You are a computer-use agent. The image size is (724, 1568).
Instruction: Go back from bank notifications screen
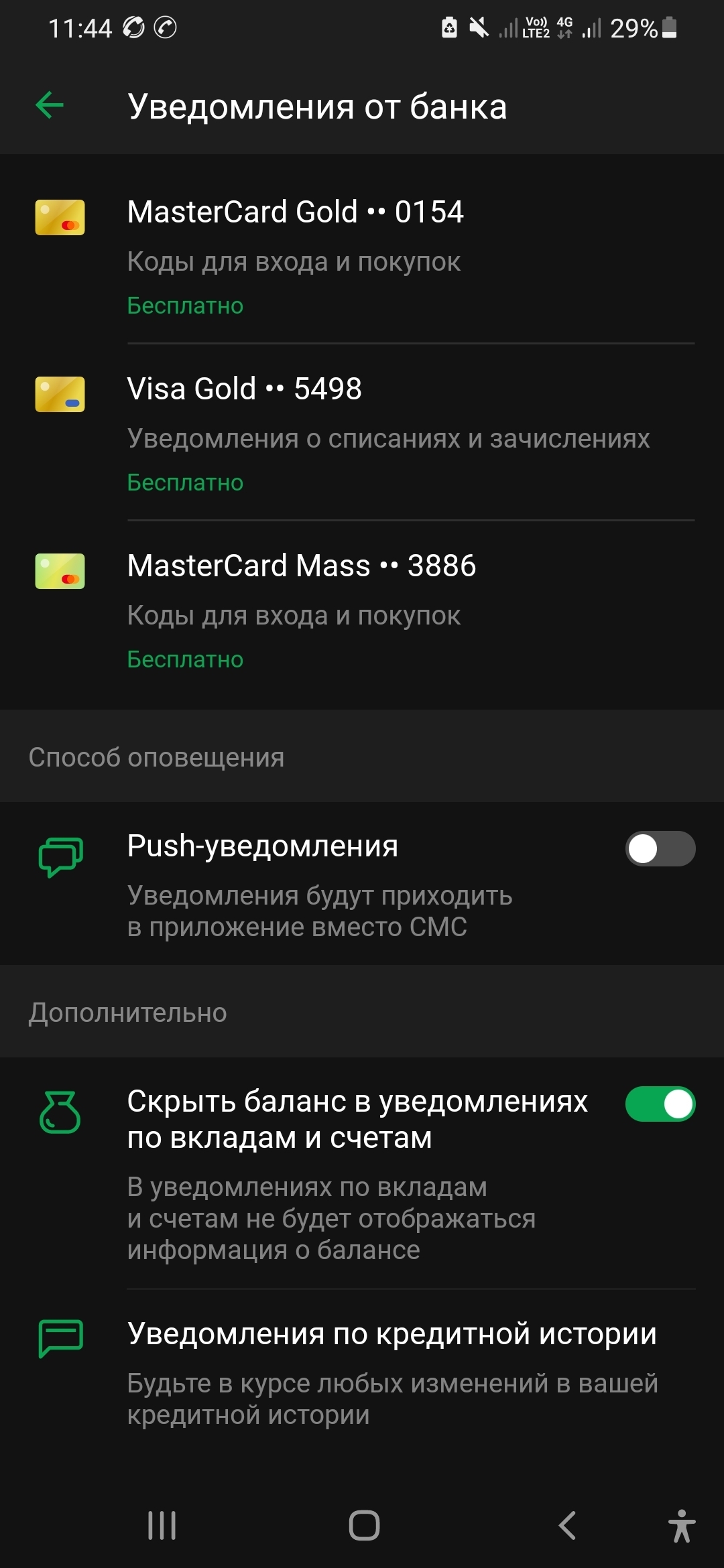point(50,105)
